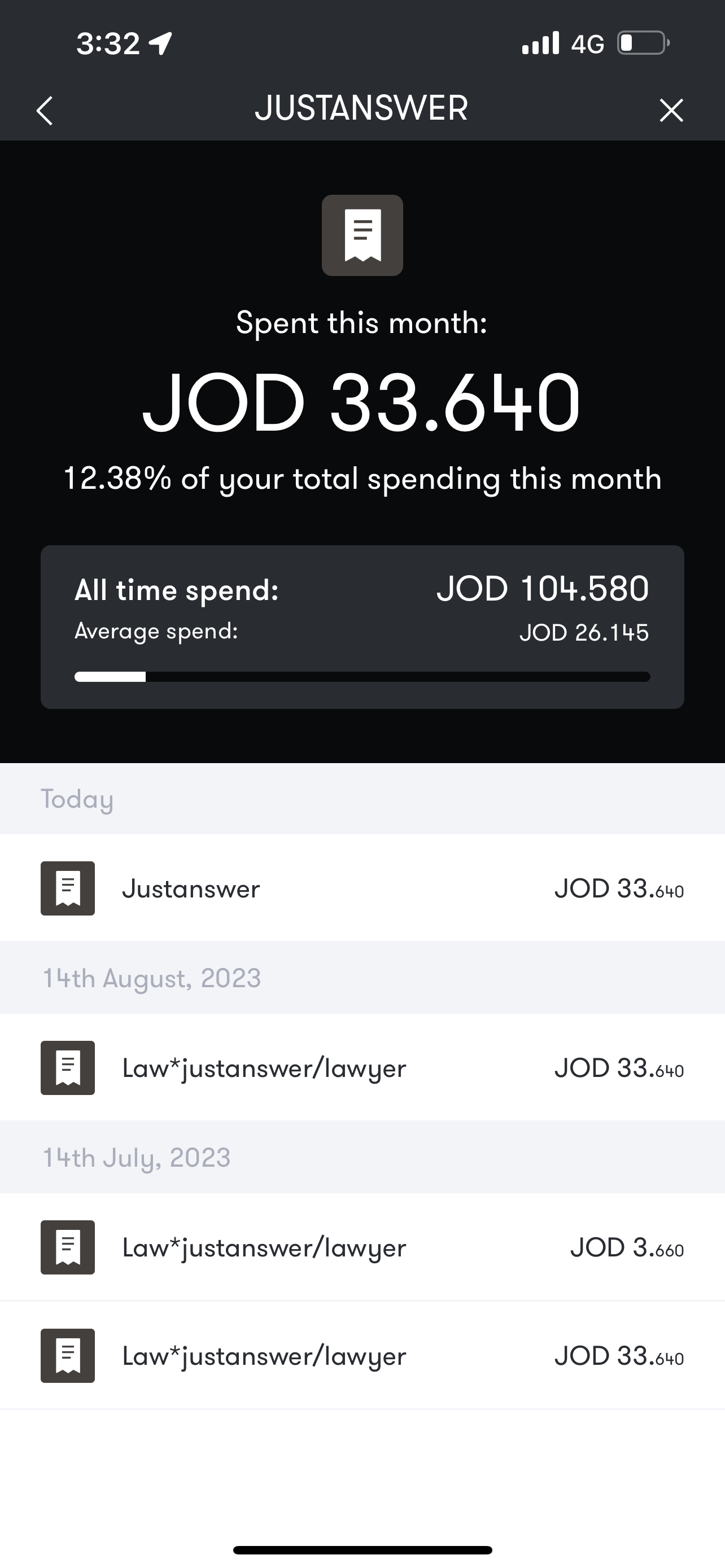This screenshot has width=725, height=1568.
Task: Open the JOD 3.660 Law*justanswer/lawyer transaction
Action: (362, 1248)
